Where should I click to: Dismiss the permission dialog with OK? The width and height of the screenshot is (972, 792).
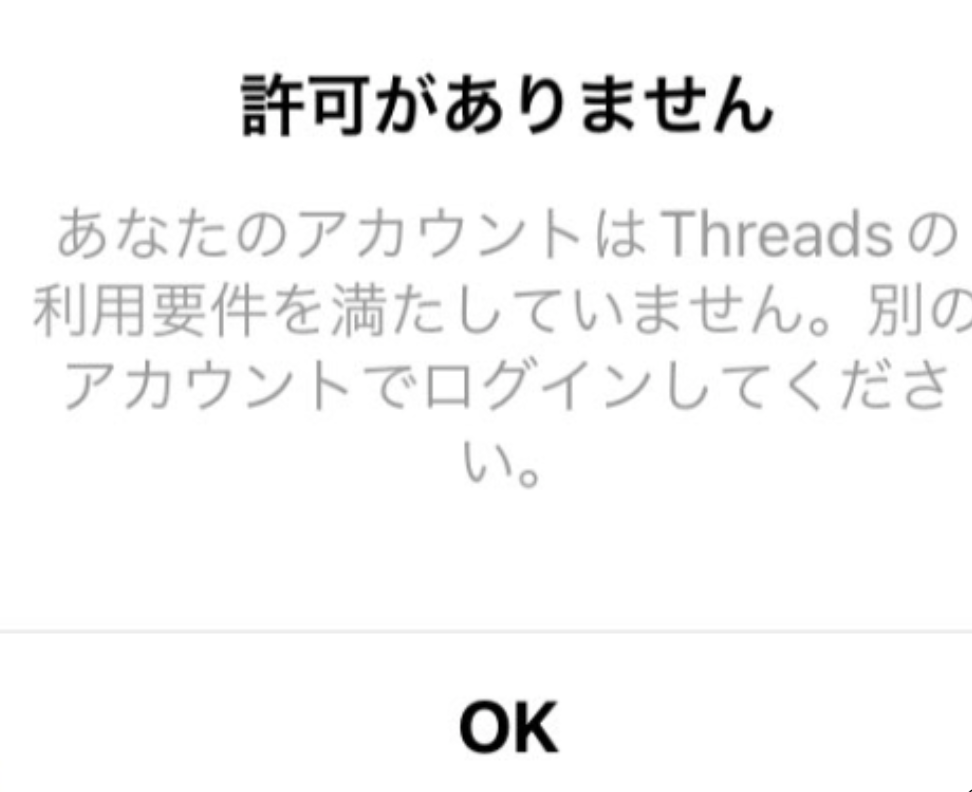point(507,728)
